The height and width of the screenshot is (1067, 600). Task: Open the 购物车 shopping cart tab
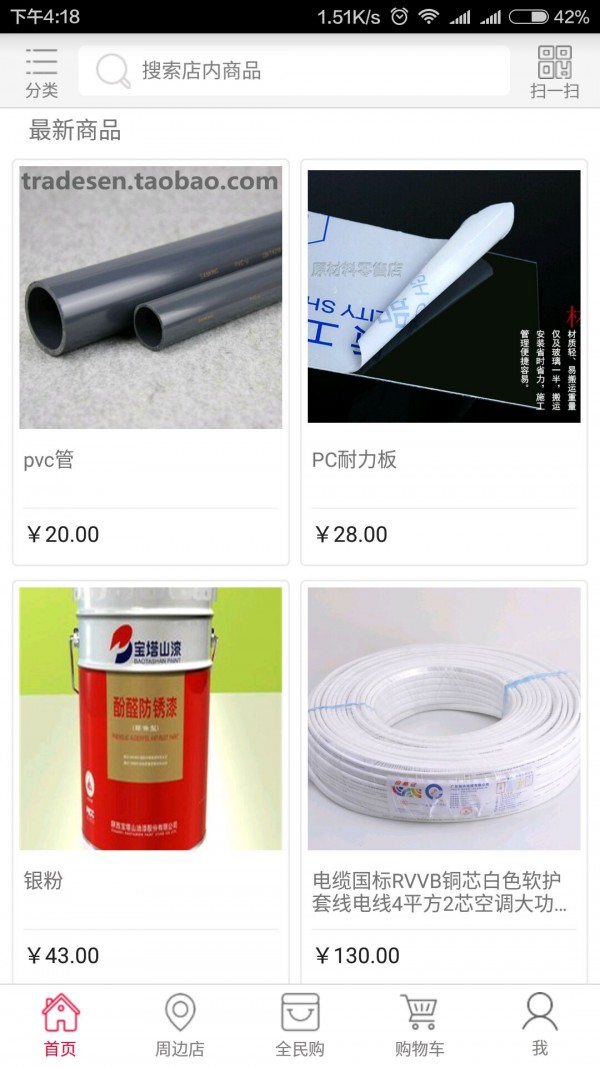[420, 1025]
